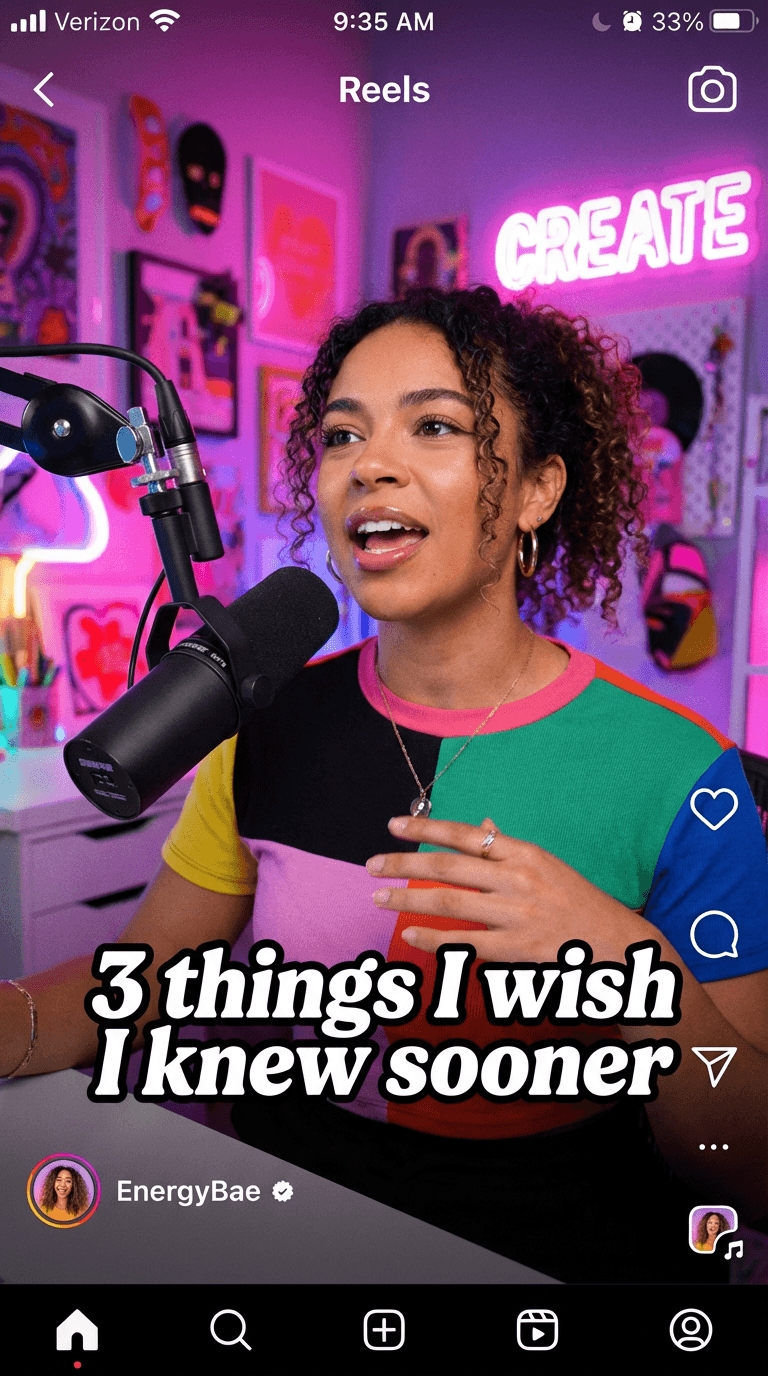The image size is (768, 1376).
Task: Tap EnergyBae's verified badge
Action: coord(281,1191)
